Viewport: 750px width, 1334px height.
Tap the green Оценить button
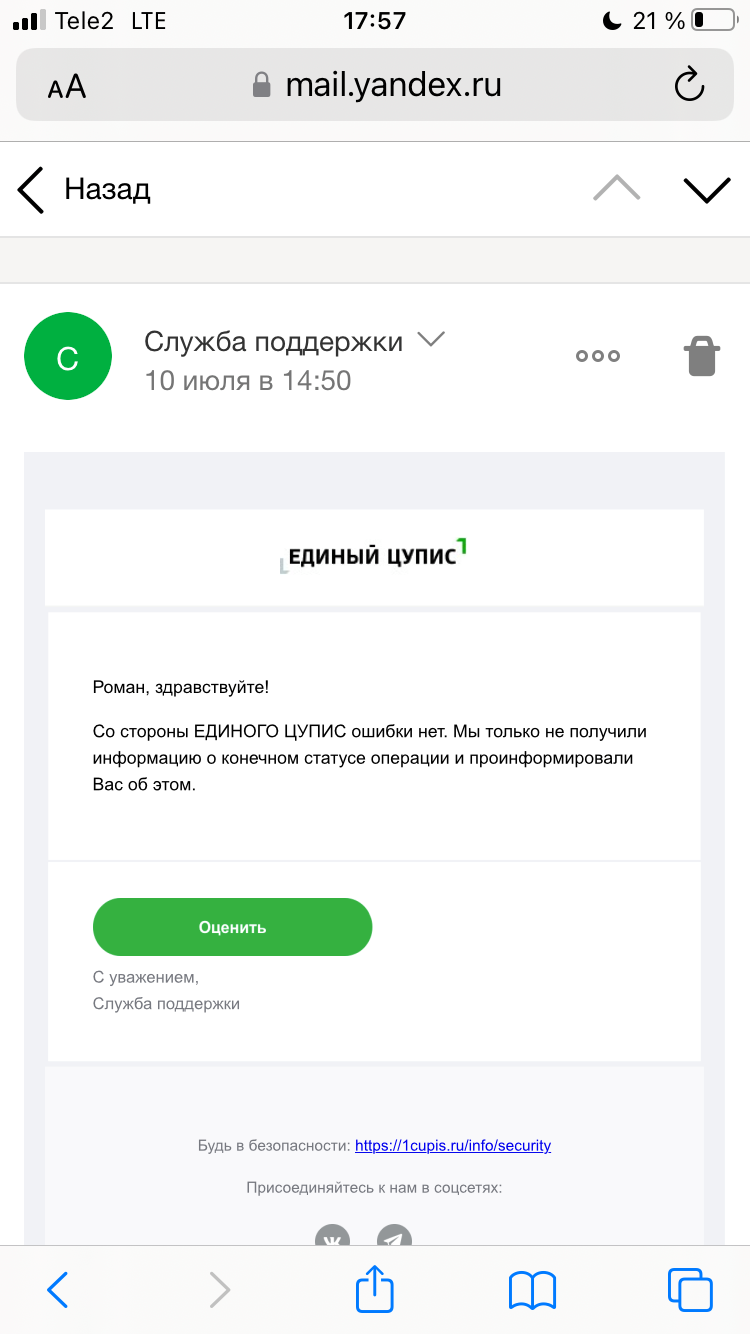tap(232, 927)
